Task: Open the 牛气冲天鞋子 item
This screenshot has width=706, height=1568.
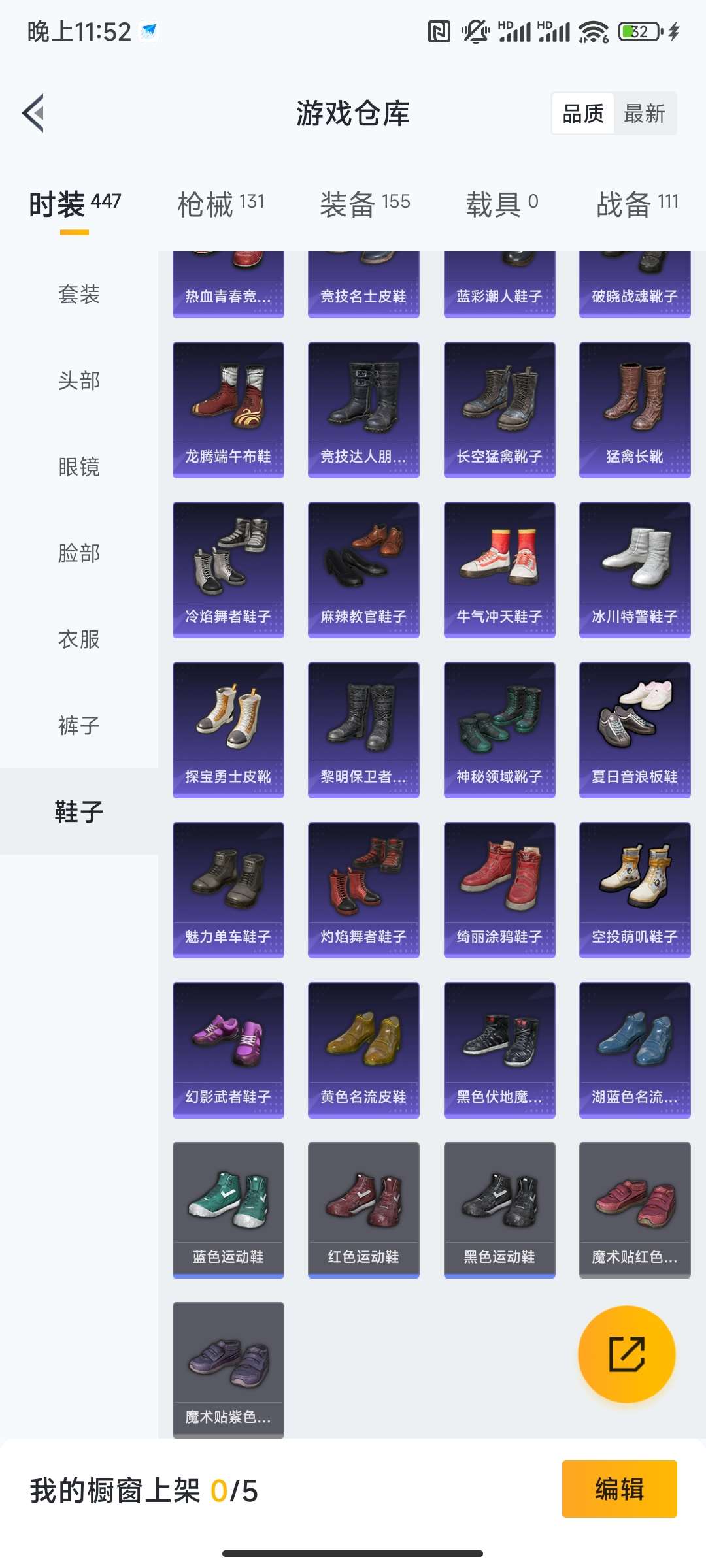Action: tap(499, 570)
